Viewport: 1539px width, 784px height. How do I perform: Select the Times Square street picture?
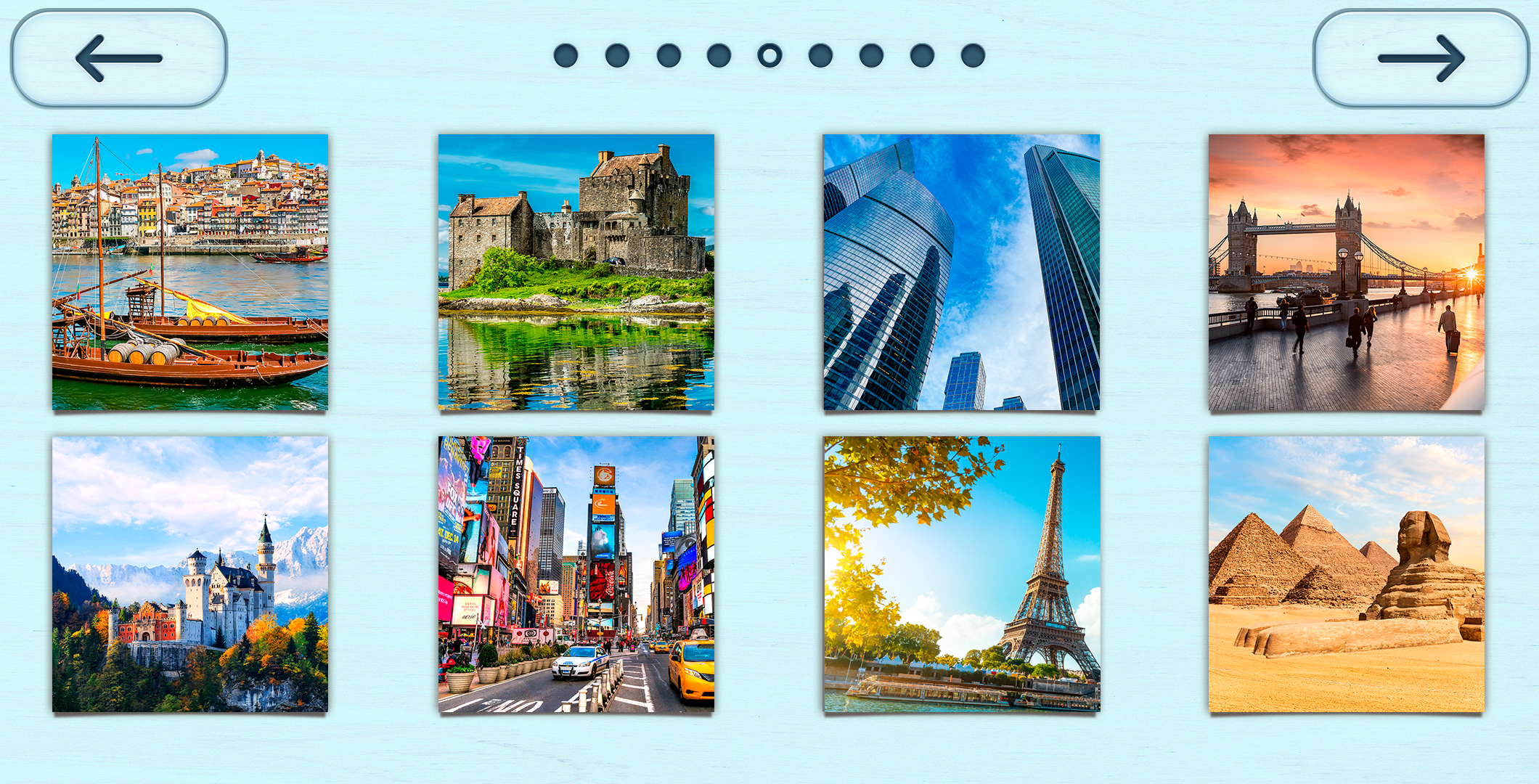pyautogui.click(x=576, y=574)
